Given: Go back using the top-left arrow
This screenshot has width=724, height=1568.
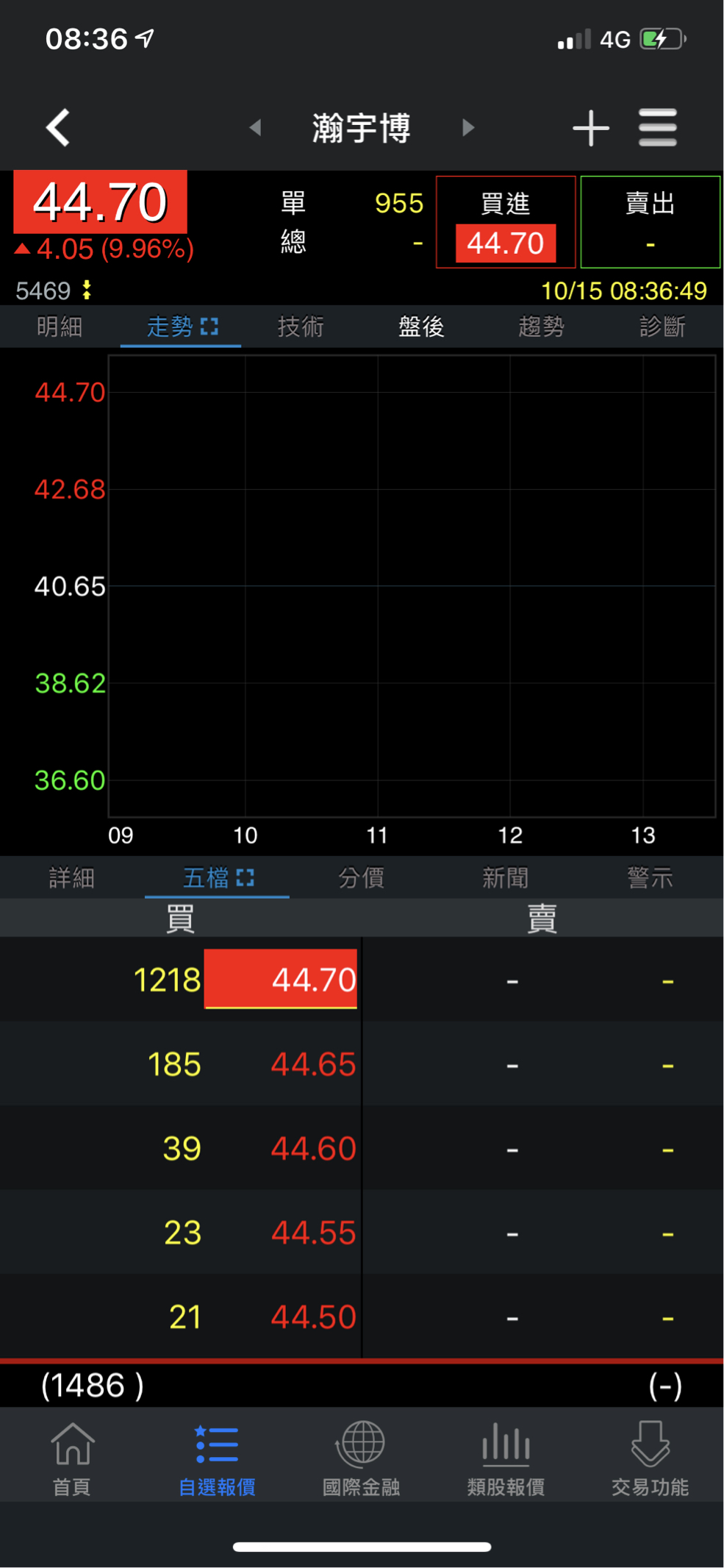Looking at the screenshot, I should pyautogui.click(x=58, y=128).
